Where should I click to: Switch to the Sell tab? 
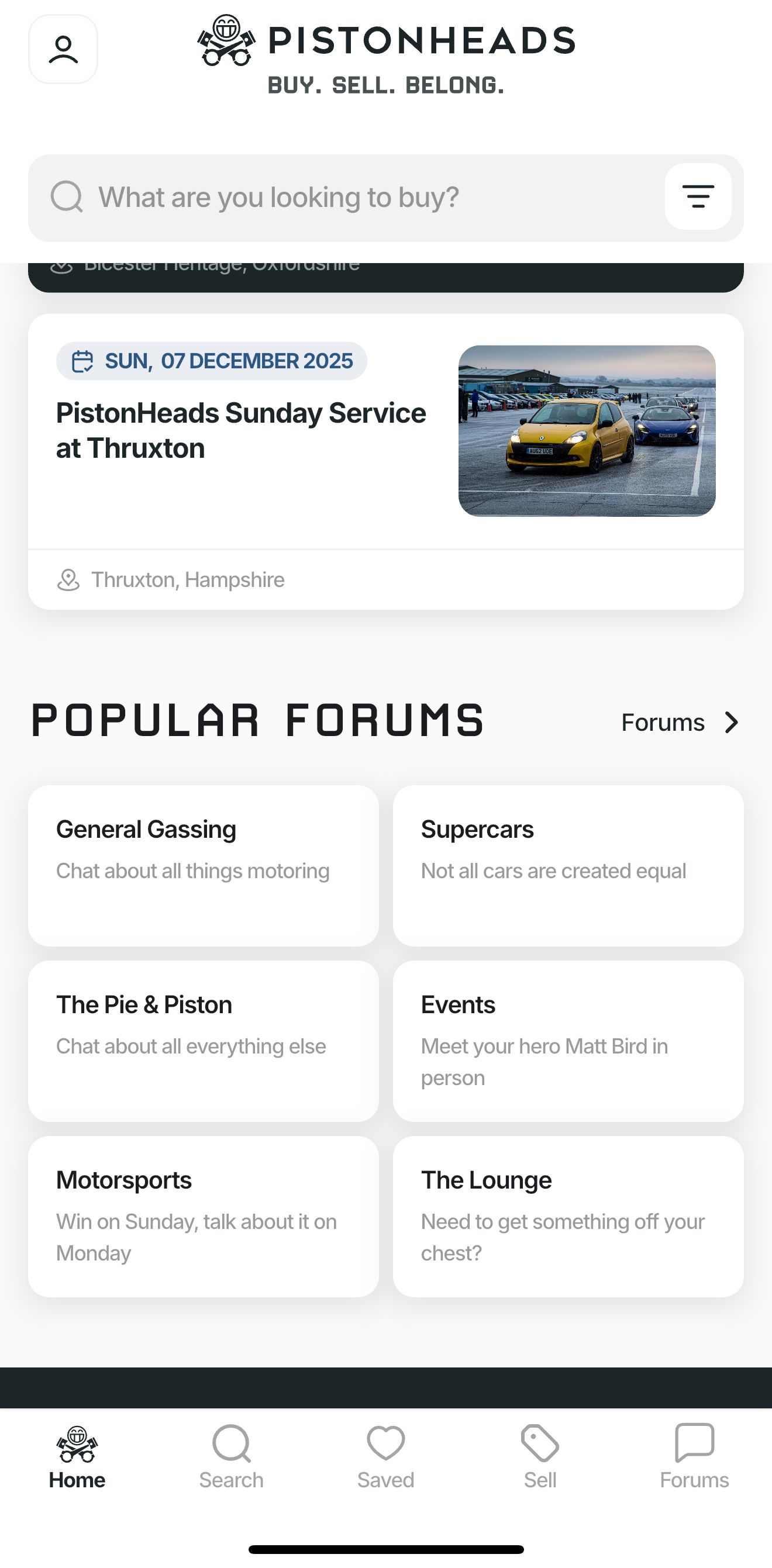(x=540, y=1458)
